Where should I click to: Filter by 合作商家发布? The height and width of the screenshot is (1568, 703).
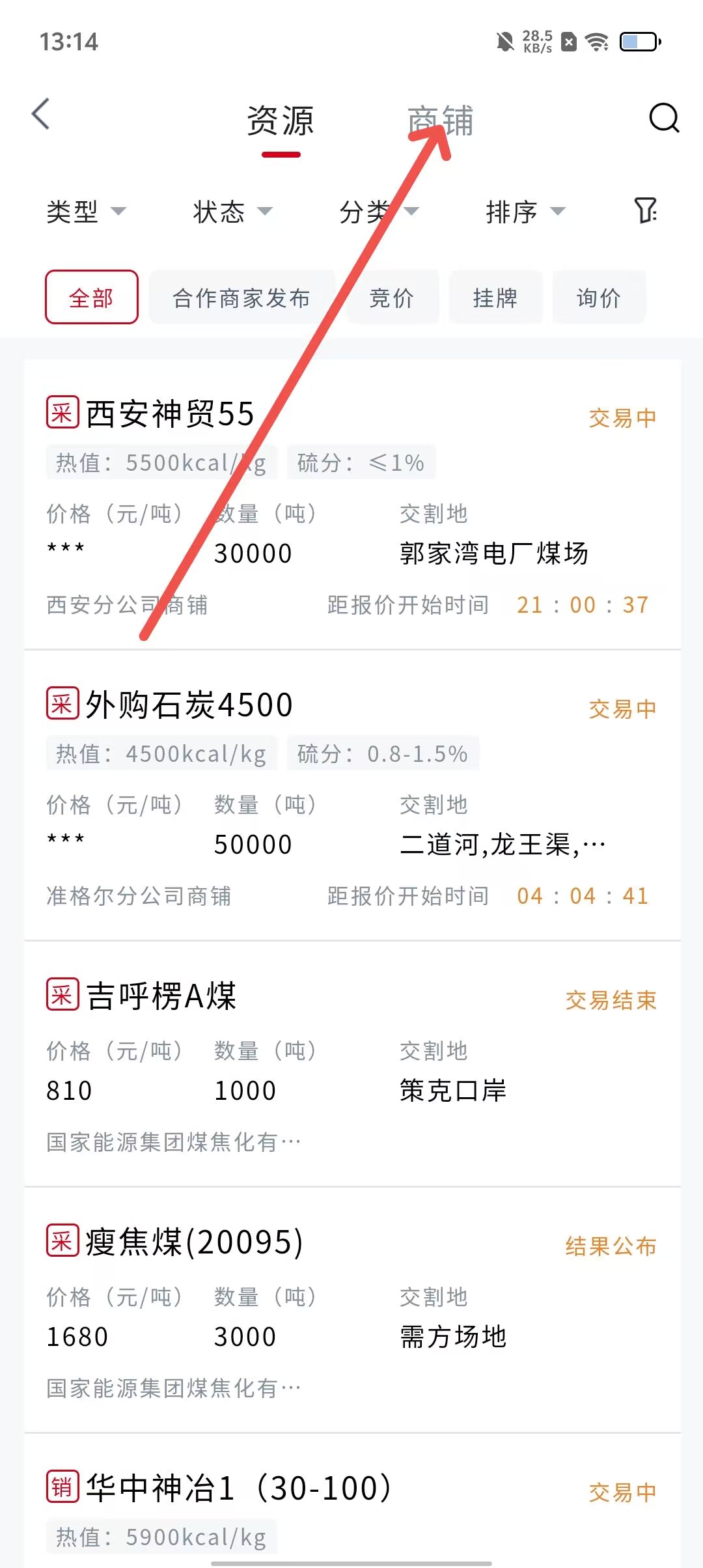[x=241, y=298]
